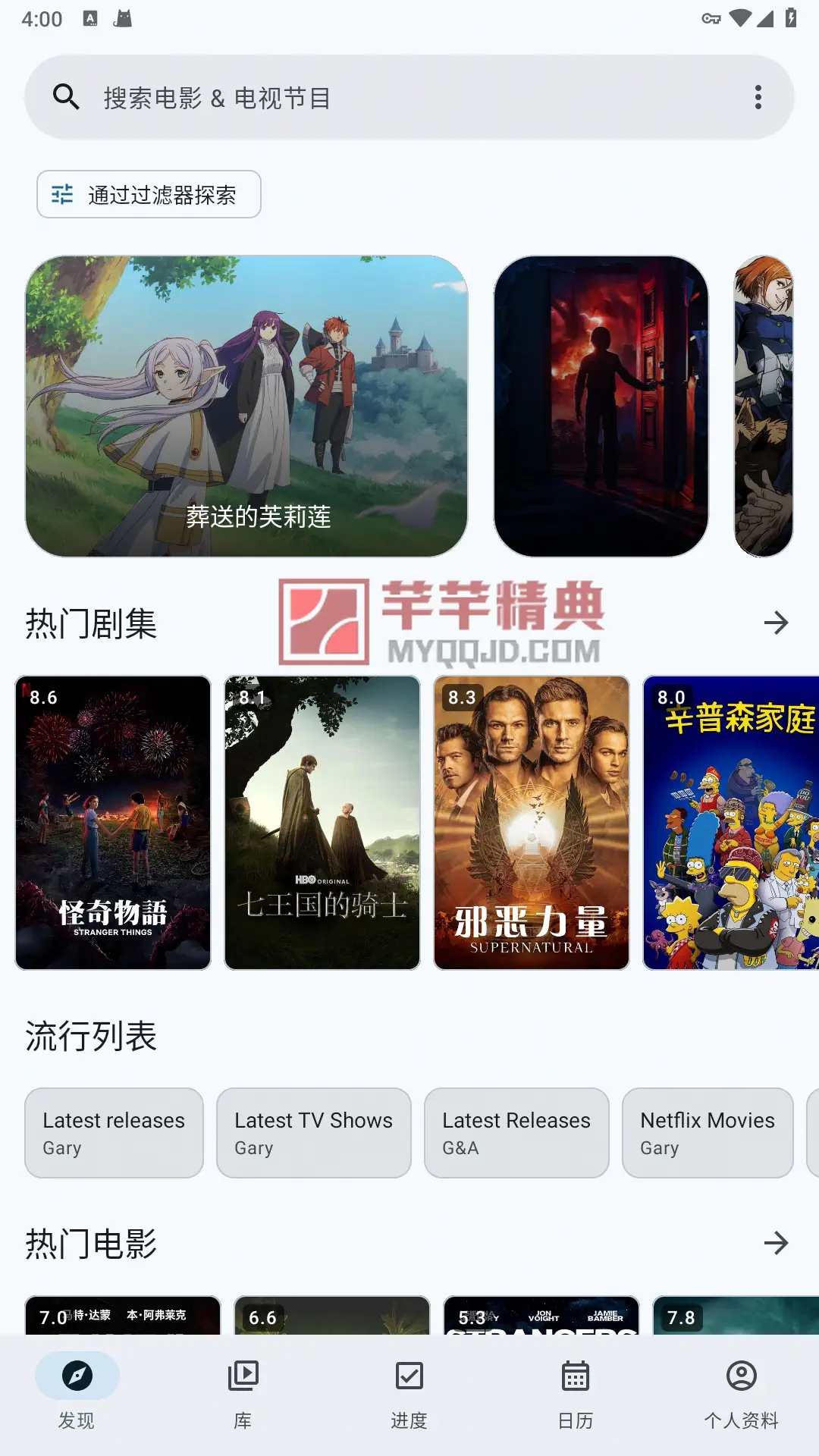
Task: Open the 葬送的芙莉莲 featured banner
Action: (x=246, y=406)
